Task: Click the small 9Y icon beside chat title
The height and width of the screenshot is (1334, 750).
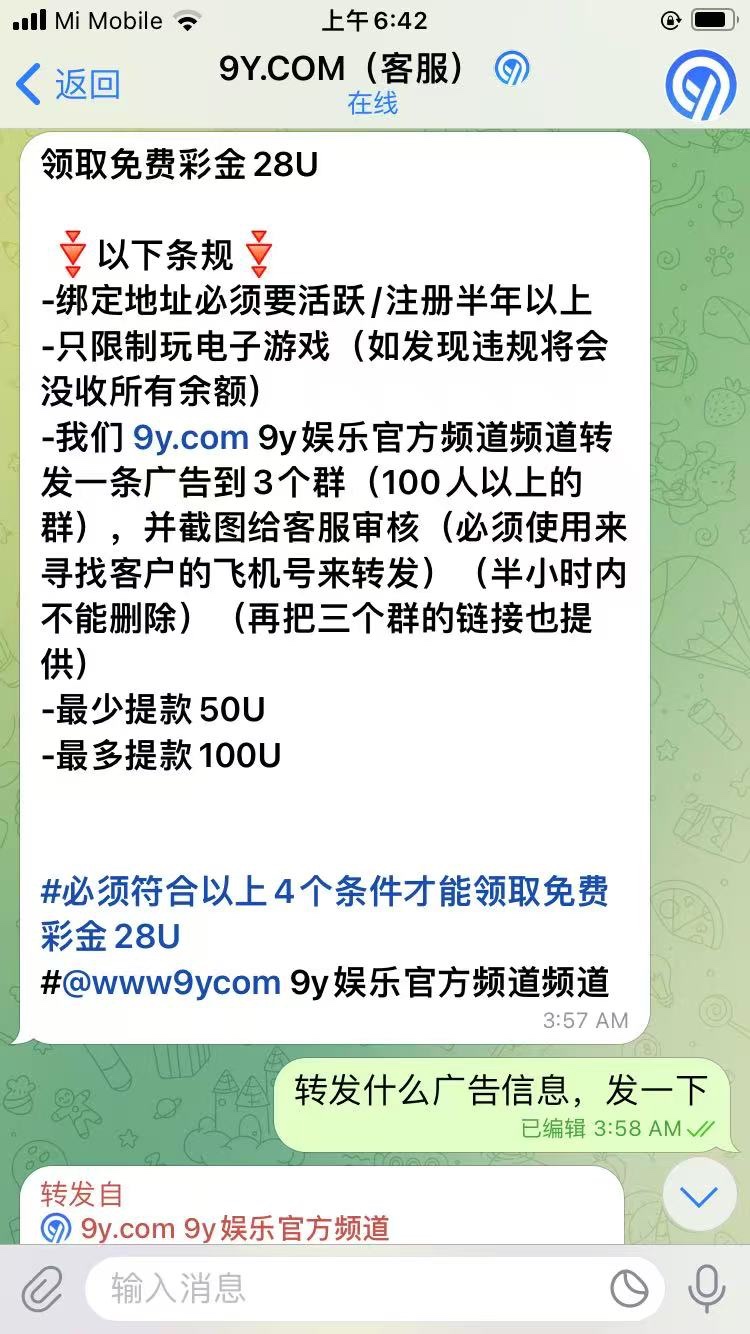Action: click(512, 71)
